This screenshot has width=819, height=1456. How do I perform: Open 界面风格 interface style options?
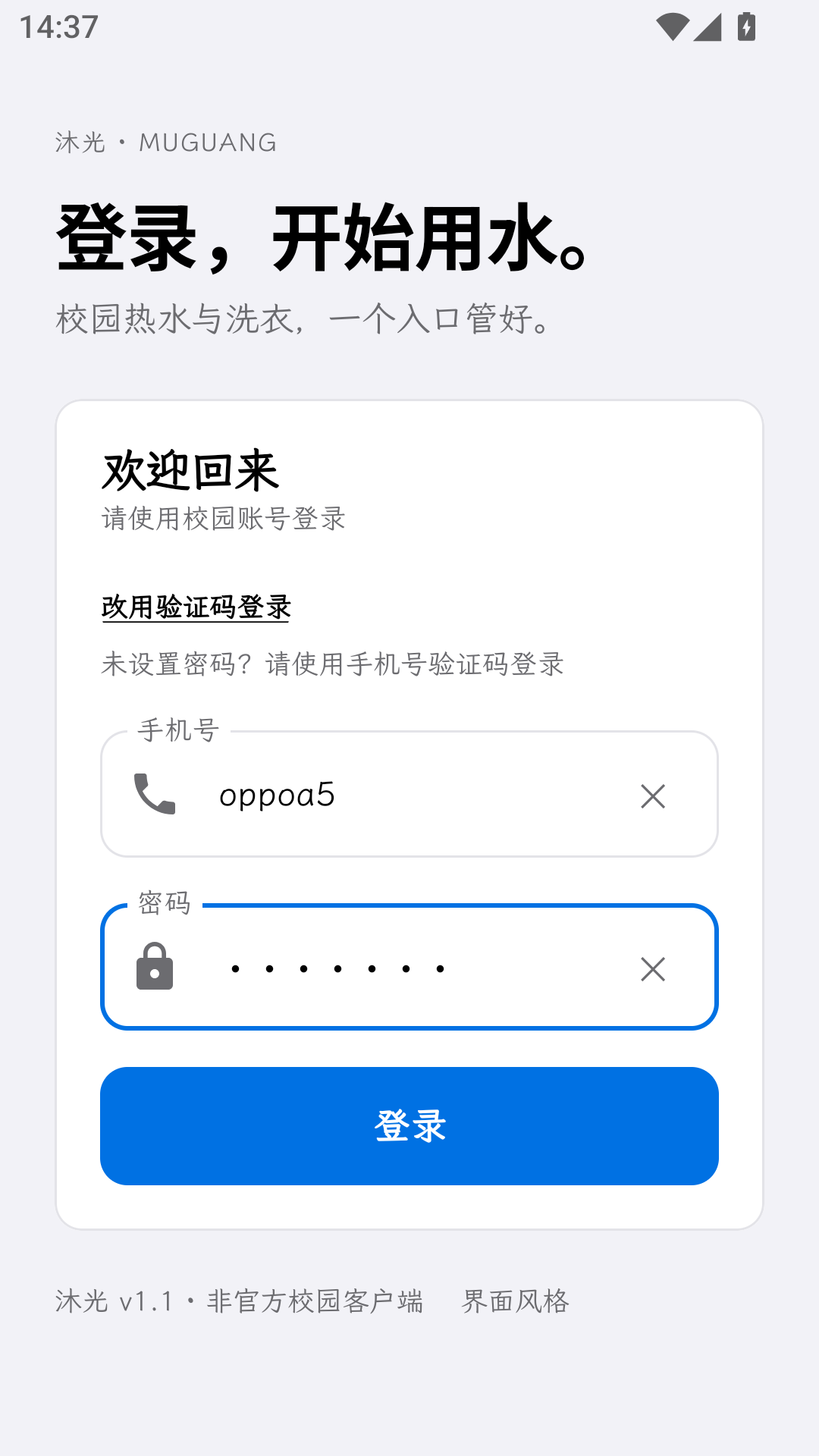pos(516,1301)
